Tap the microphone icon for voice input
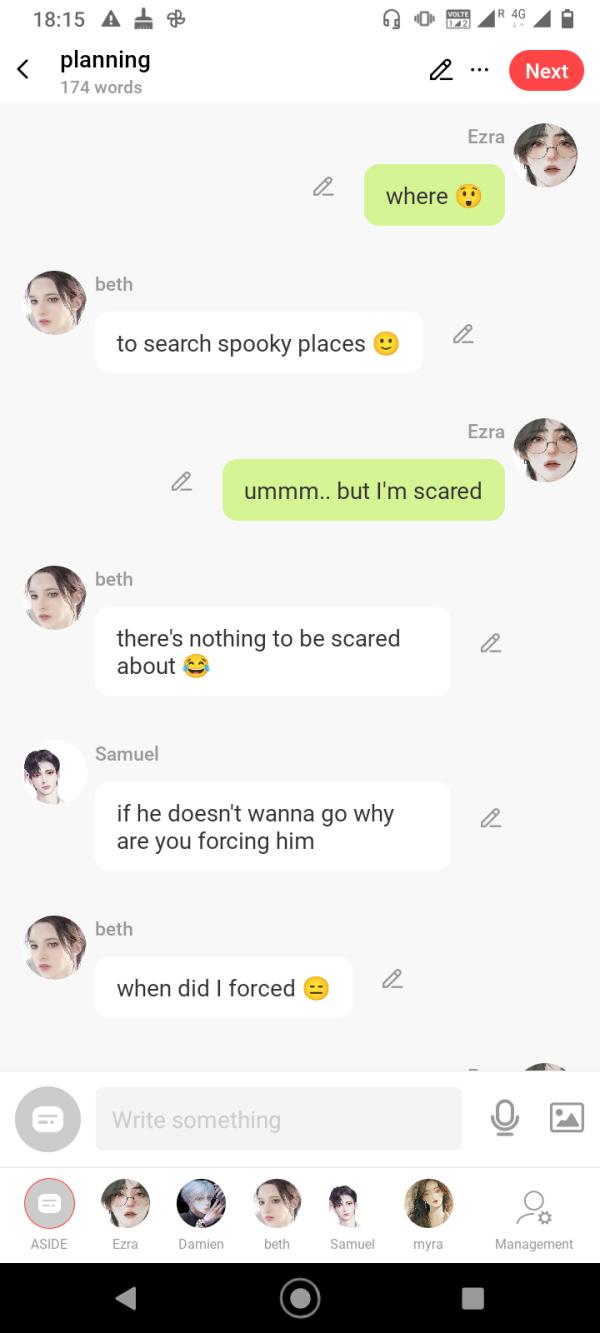This screenshot has height=1333, width=600. (x=505, y=1118)
